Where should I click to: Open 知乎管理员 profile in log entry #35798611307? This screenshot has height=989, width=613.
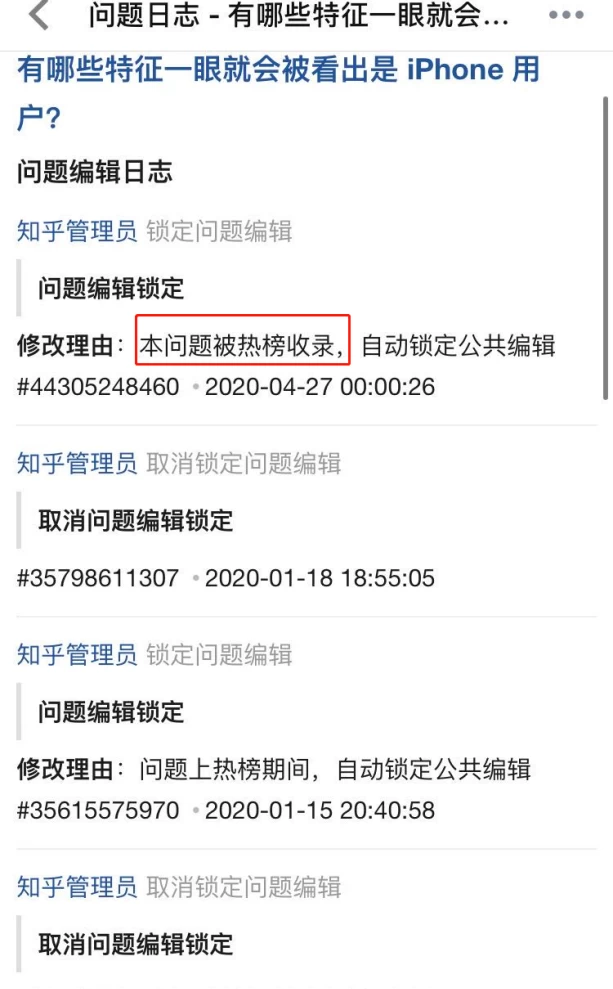[x=77, y=464]
